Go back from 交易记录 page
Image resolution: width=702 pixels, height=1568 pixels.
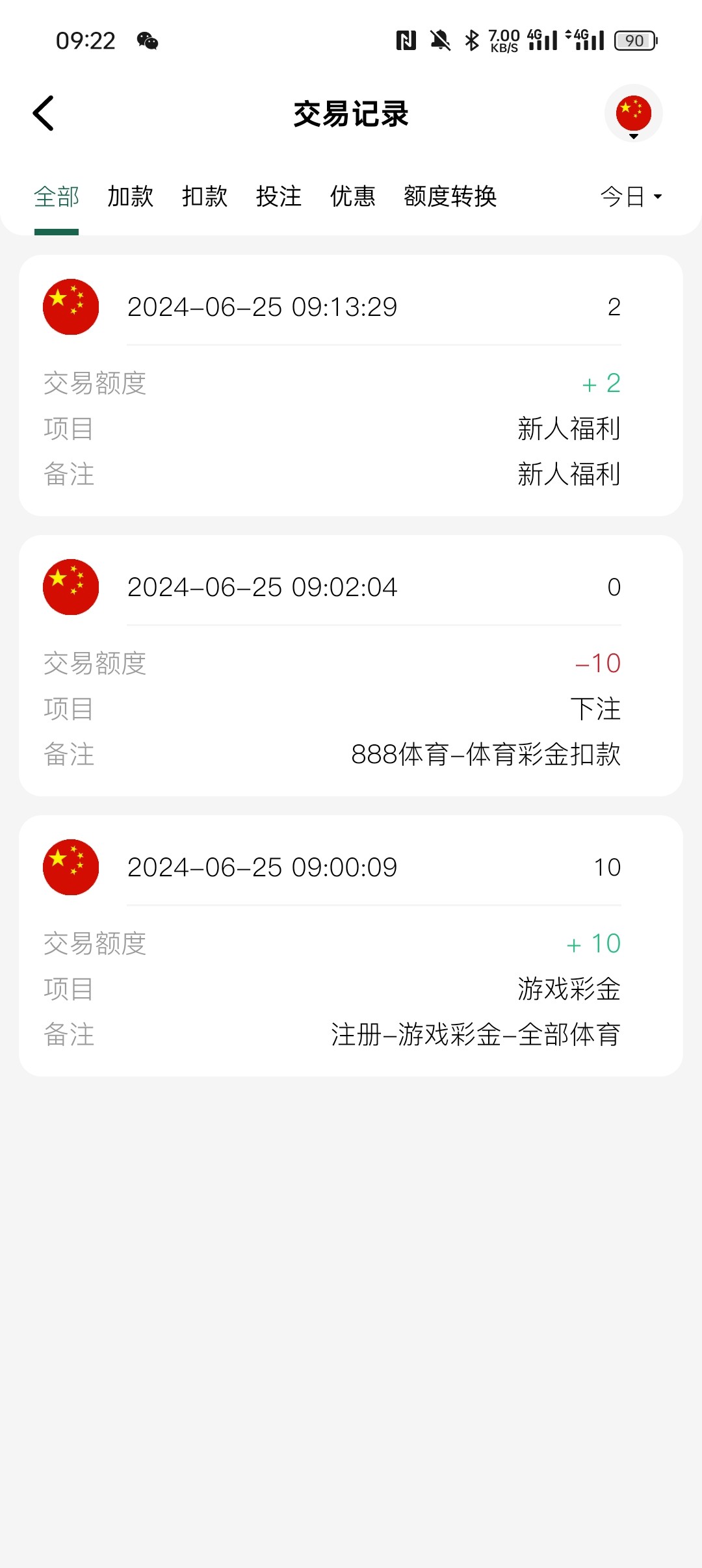(44, 114)
